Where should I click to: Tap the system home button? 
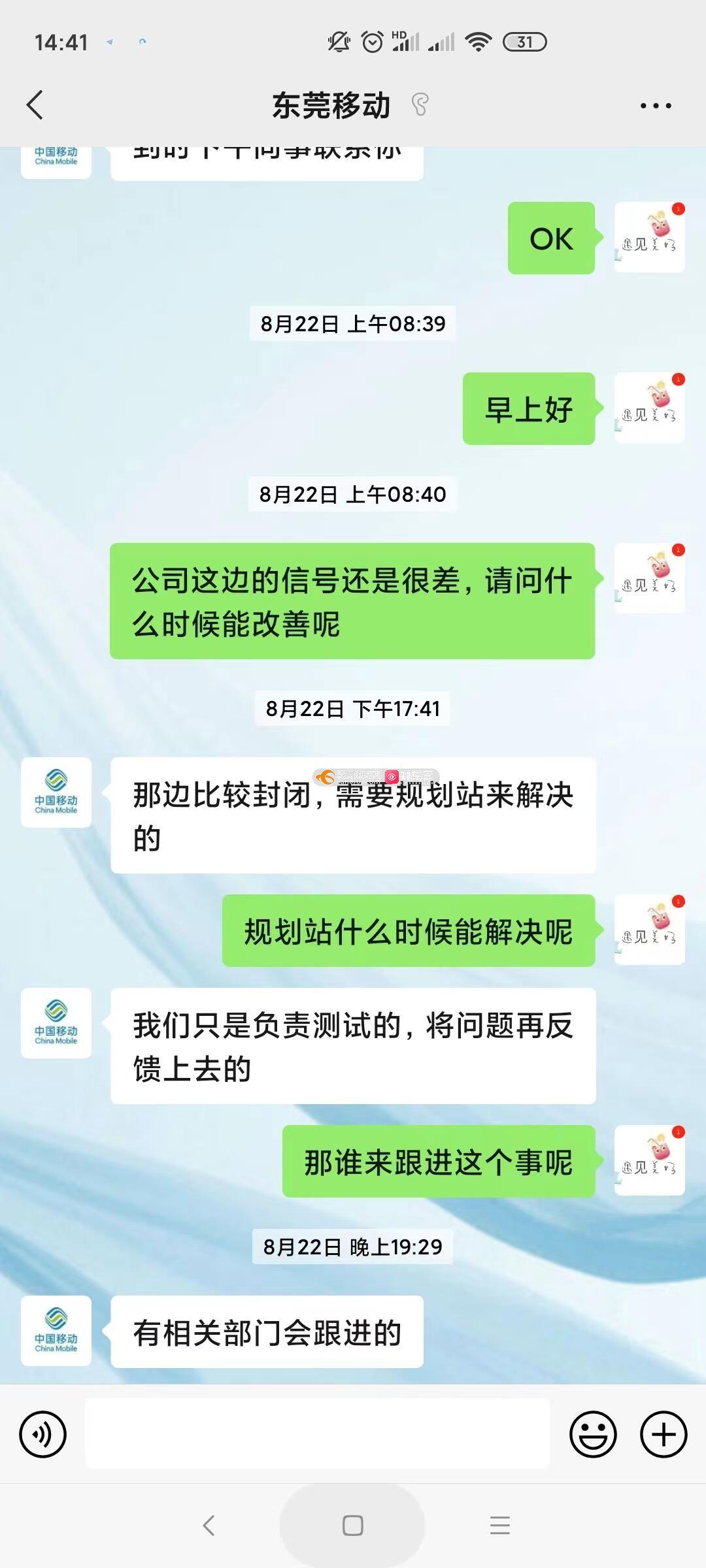pos(352,1526)
